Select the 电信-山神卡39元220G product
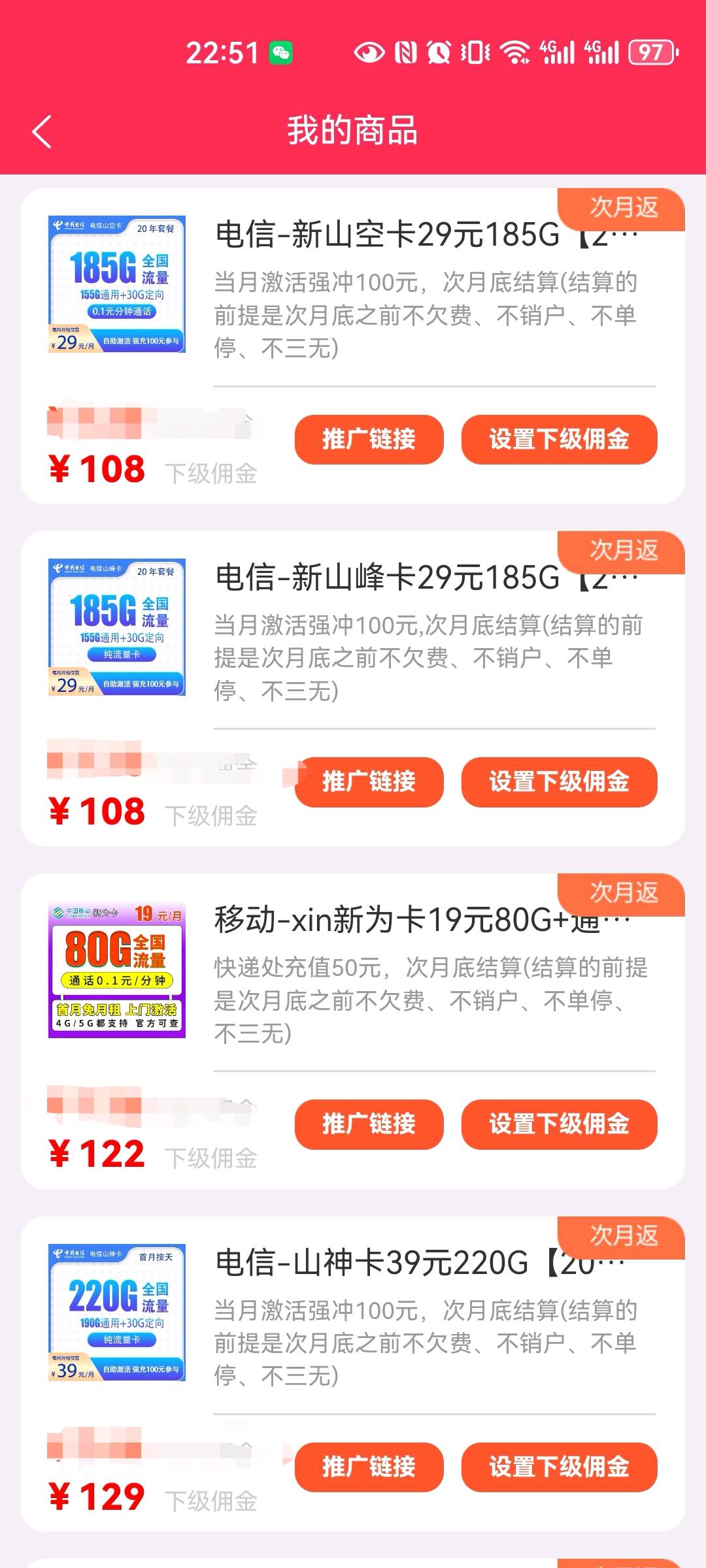The width and height of the screenshot is (706, 1568). (x=392, y=1262)
